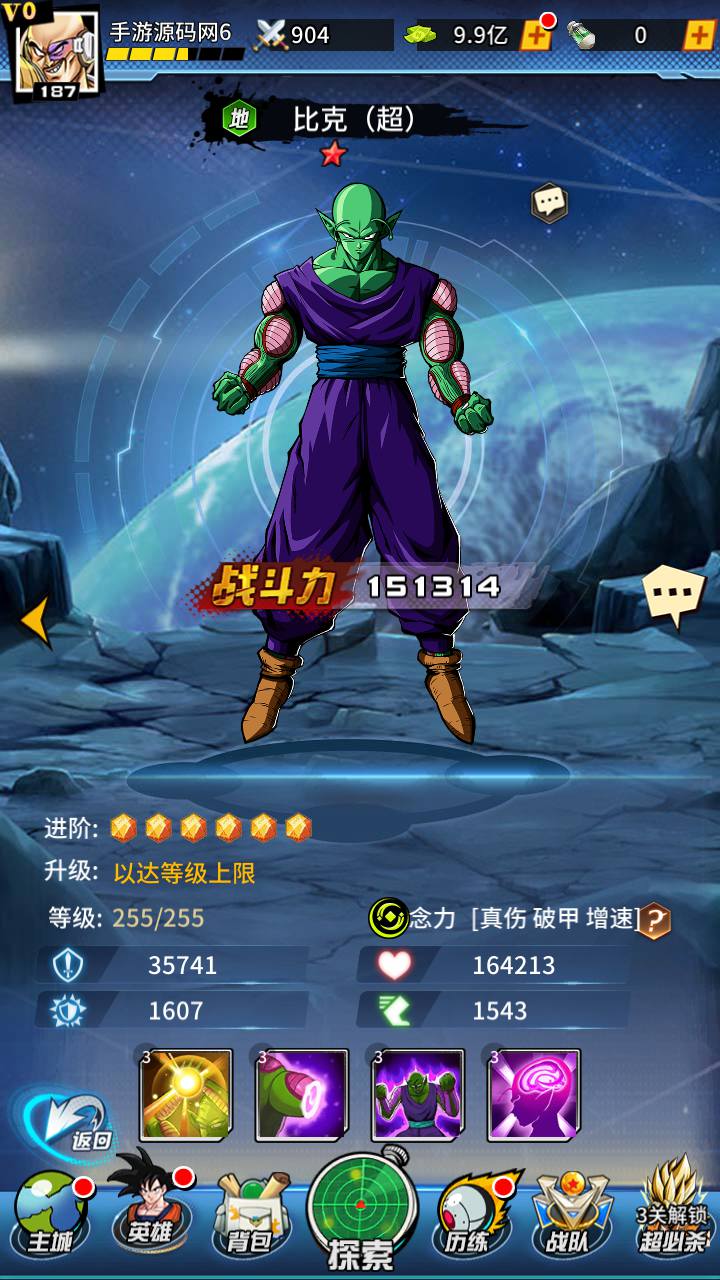Open the small chat bubble icon

click(x=549, y=203)
